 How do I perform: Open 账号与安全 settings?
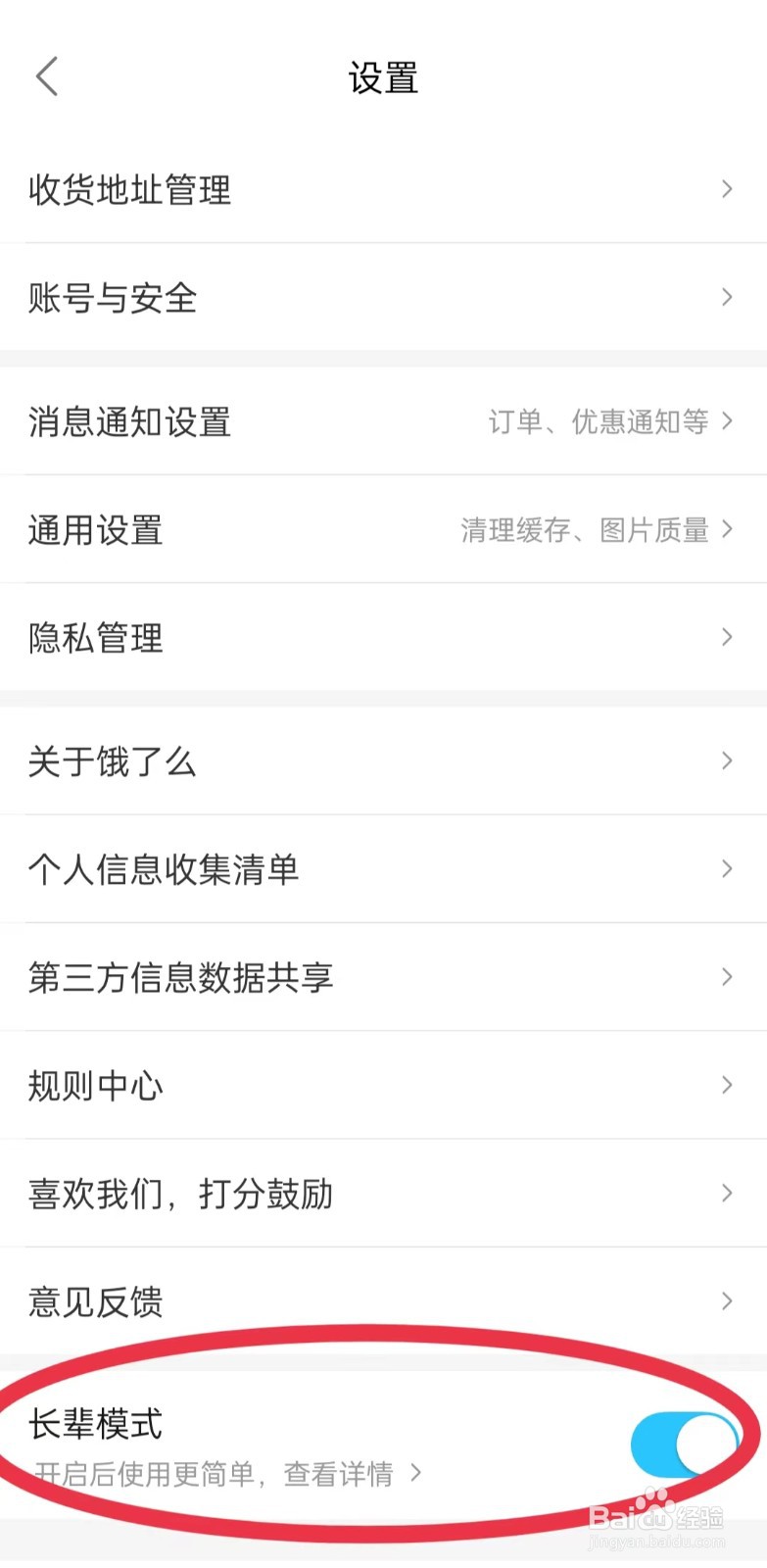tap(112, 298)
